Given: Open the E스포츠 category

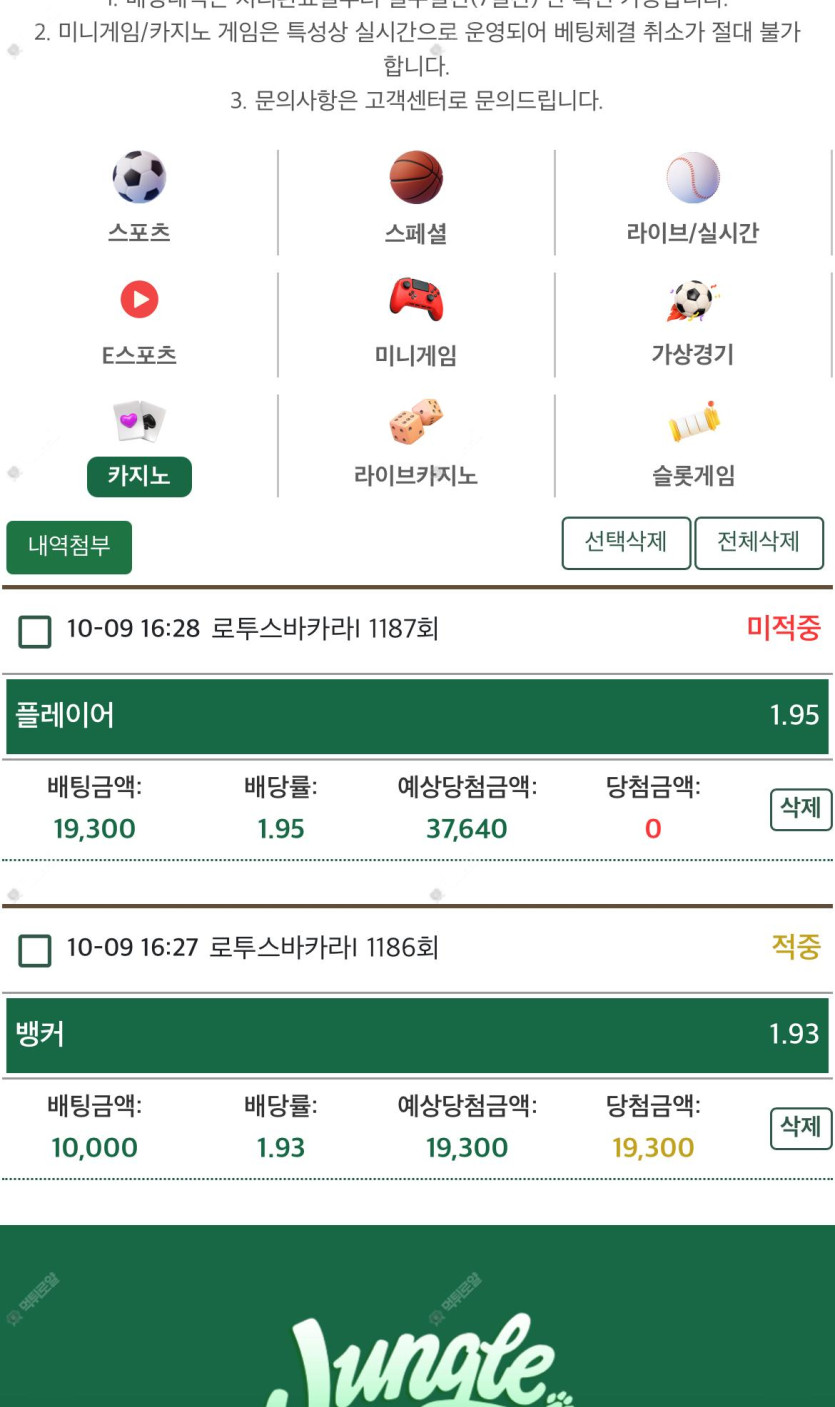Looking at the screenshot, I should 139,322.
